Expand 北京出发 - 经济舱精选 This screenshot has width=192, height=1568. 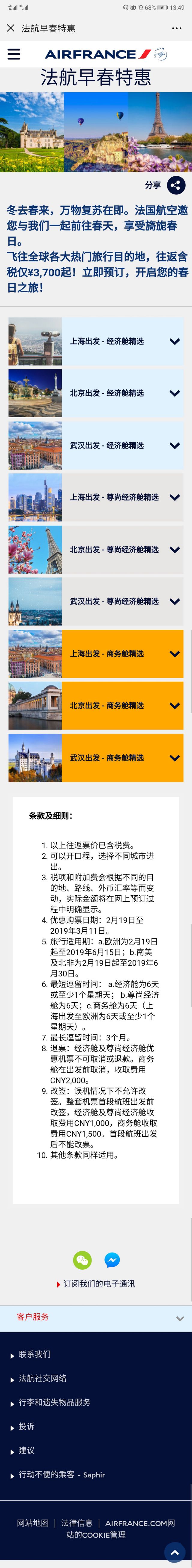(x=175, y=393)
